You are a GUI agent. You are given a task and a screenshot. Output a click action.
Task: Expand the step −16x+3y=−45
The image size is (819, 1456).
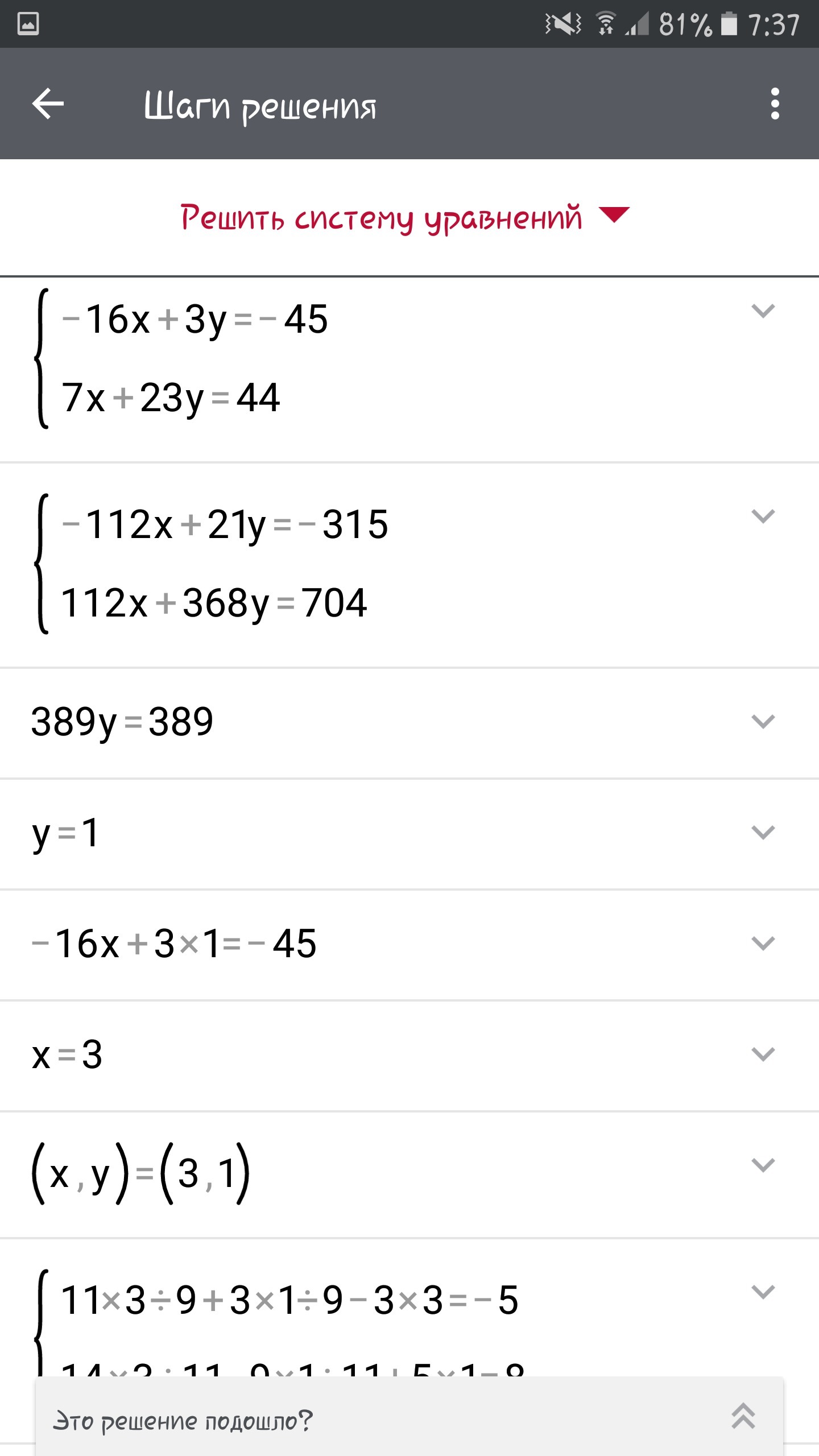pos(763,311)
